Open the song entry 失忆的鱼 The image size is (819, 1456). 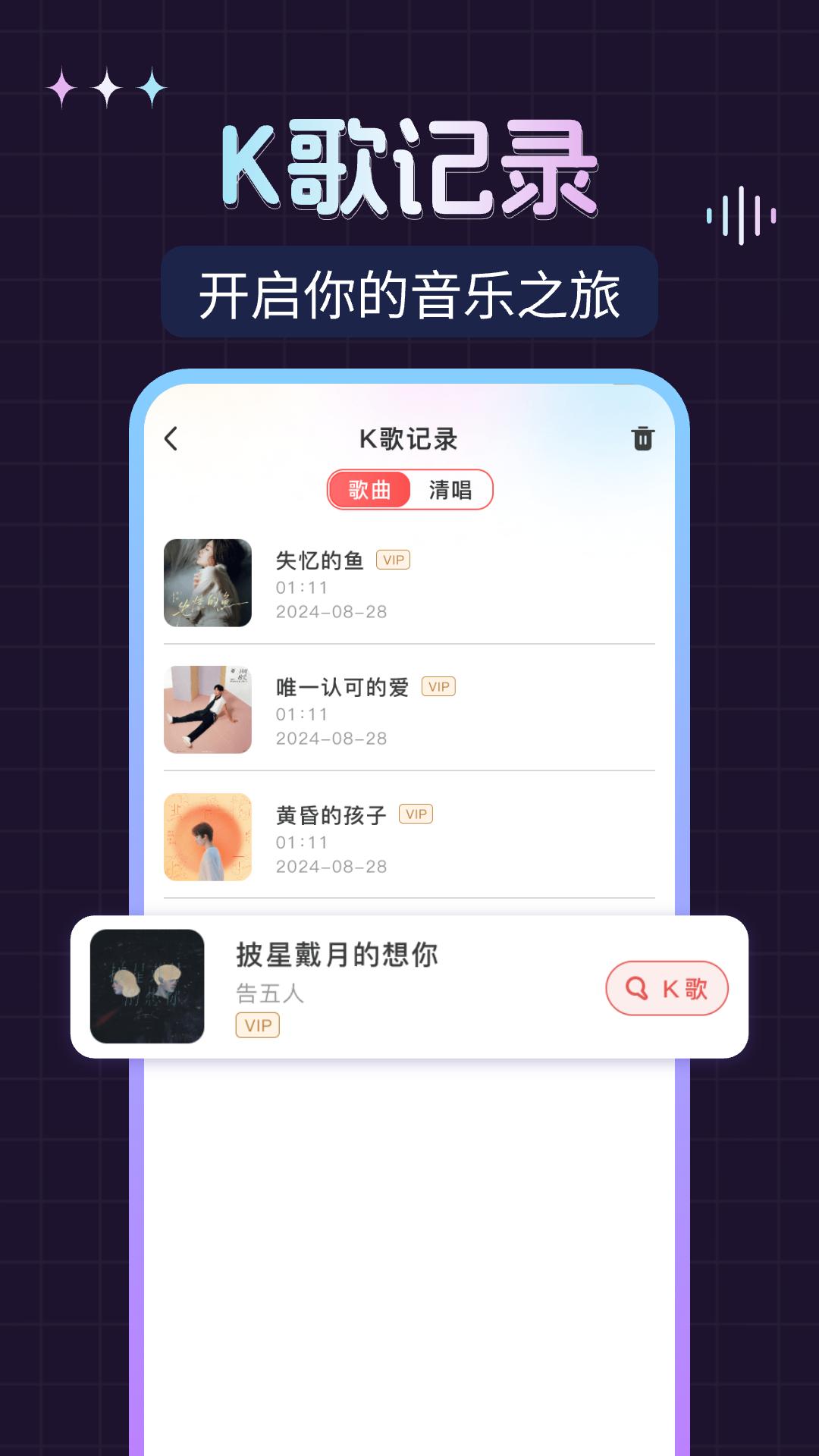[x=318, y=559]
